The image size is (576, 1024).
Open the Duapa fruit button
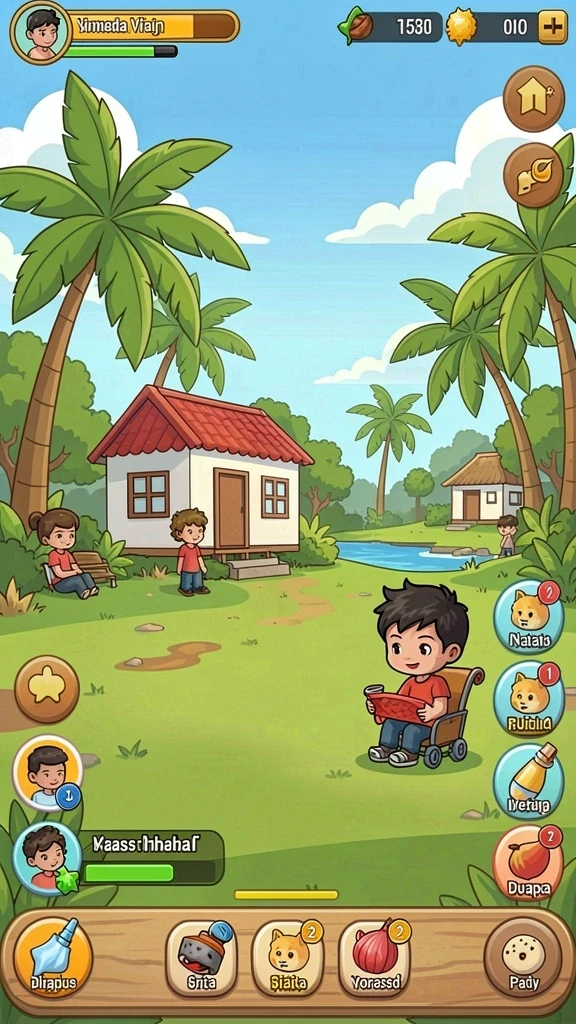(x=528, y=863)
